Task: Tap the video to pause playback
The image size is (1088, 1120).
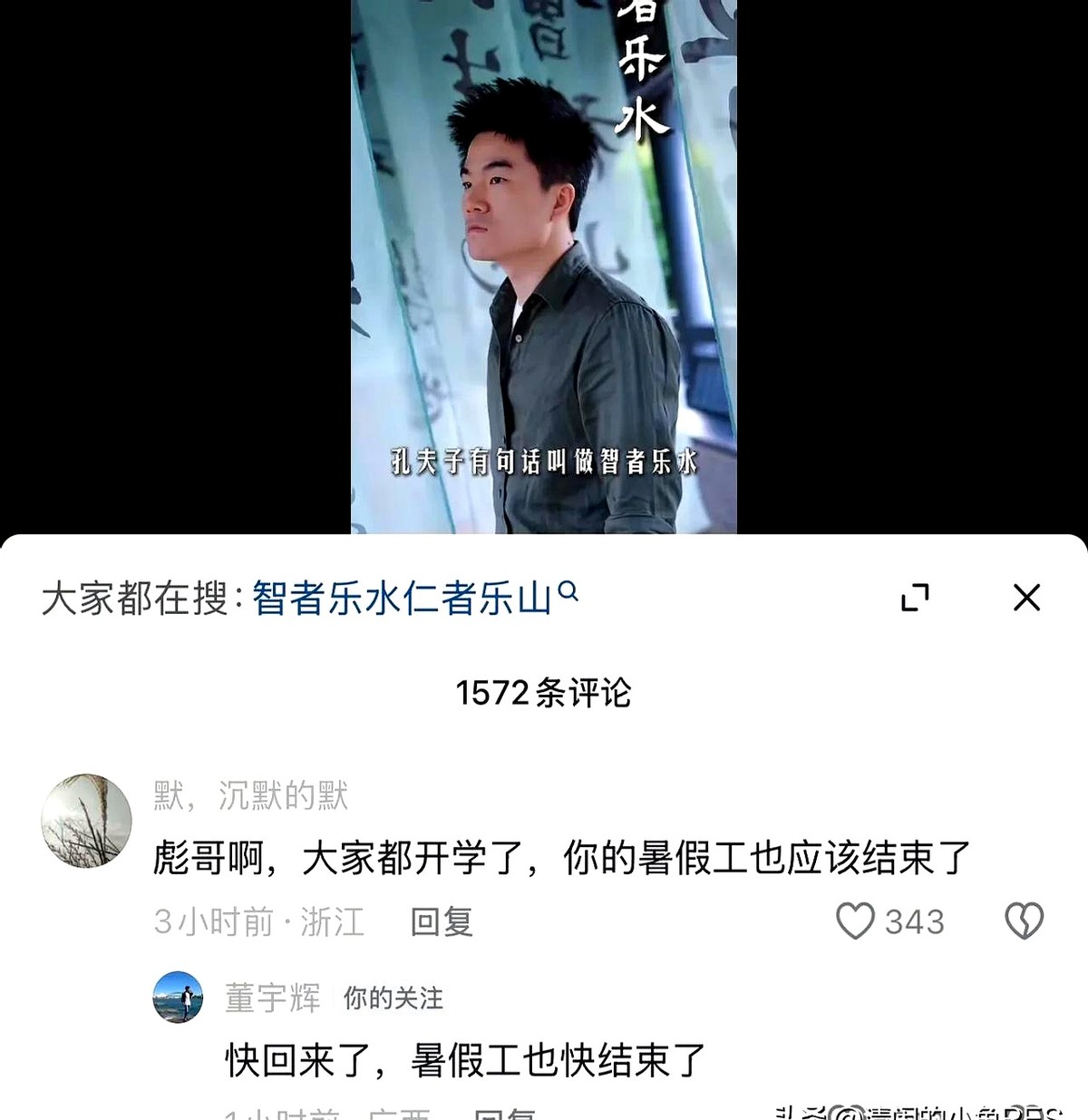Action: click(544, 272)
